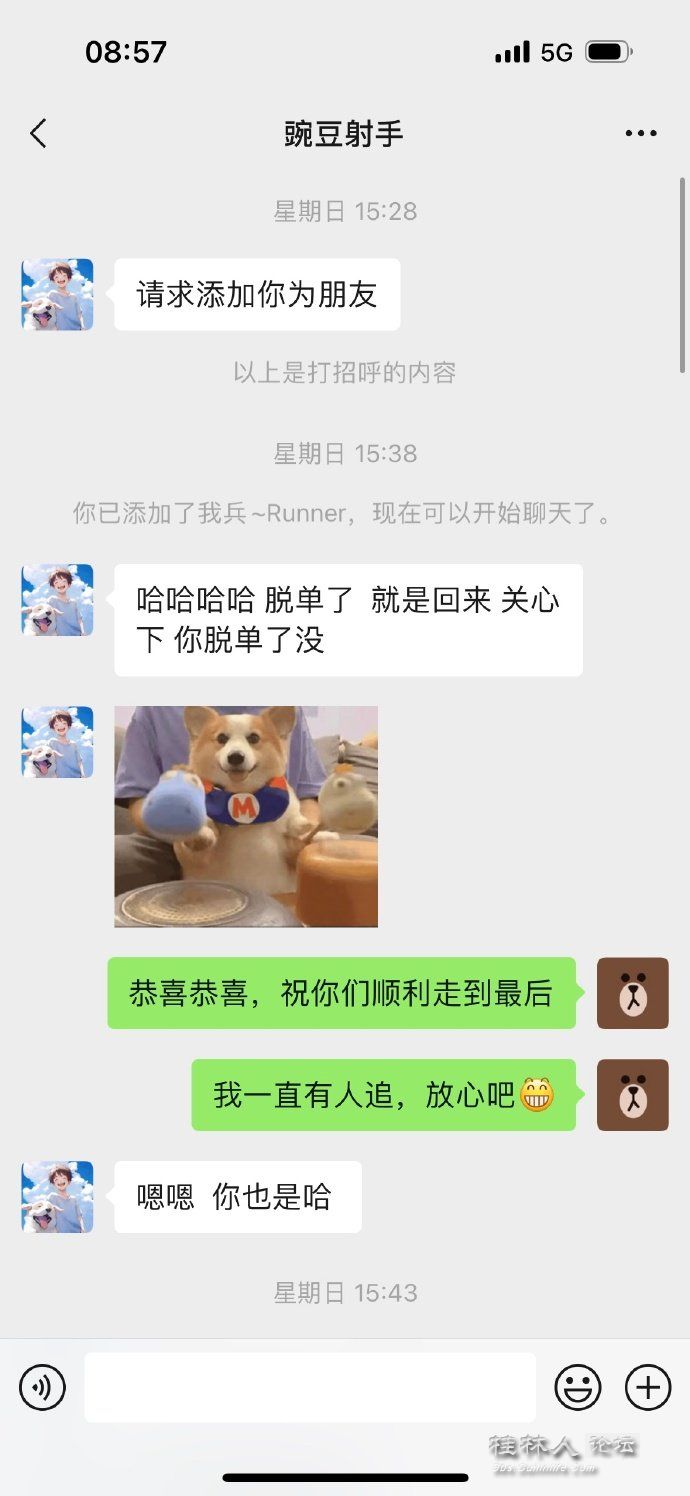This screenshot has height=1496, width=690.
Task: Switch to voice message input
Action: point(42,1387)
